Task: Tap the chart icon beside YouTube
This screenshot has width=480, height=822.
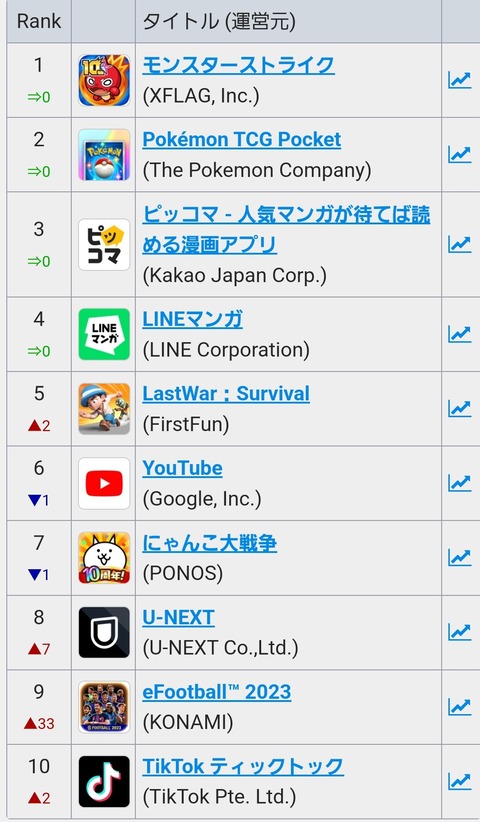Action: click(460, 483)
